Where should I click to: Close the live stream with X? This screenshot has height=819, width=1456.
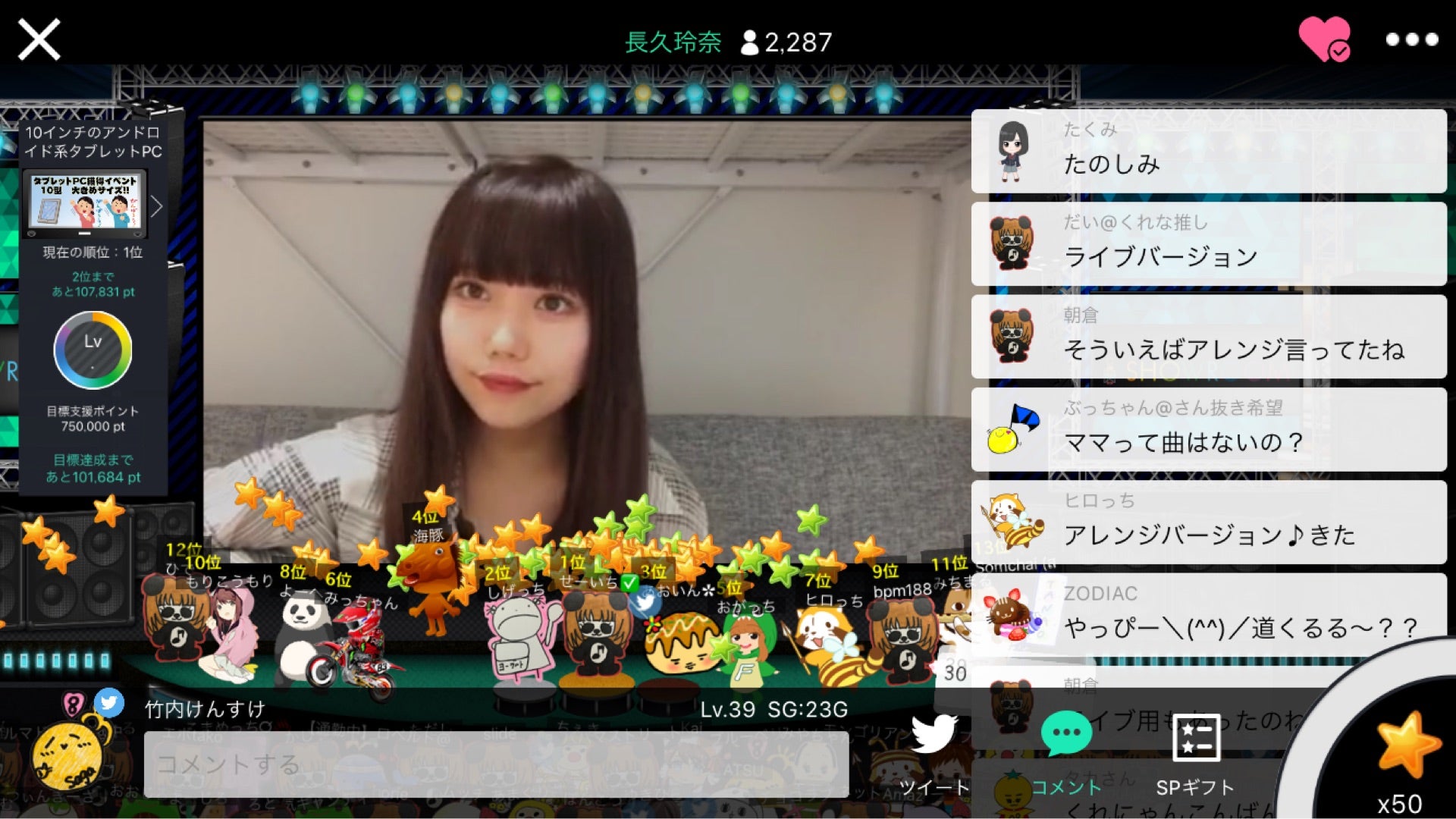(39, 39)
